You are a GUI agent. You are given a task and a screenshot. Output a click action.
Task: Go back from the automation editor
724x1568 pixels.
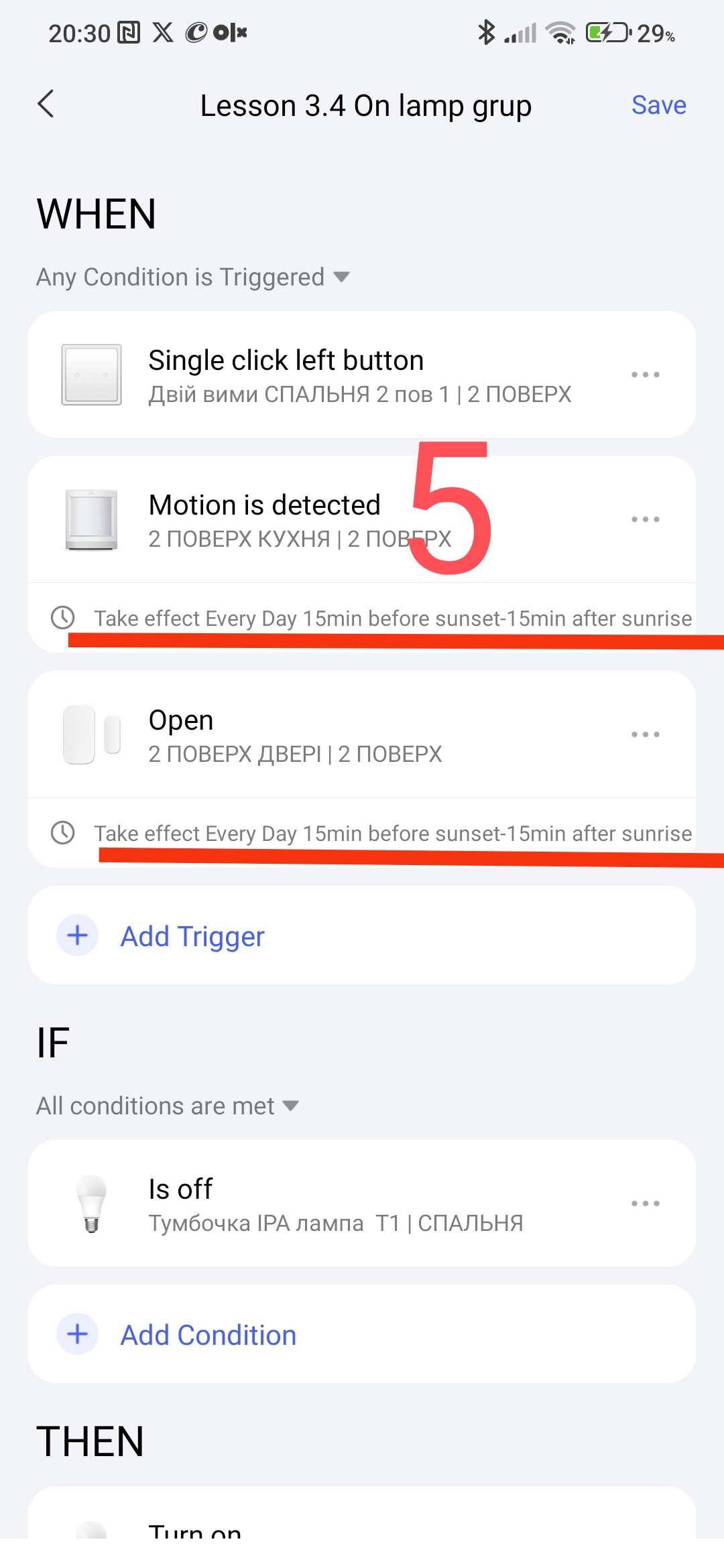(46, 105)
